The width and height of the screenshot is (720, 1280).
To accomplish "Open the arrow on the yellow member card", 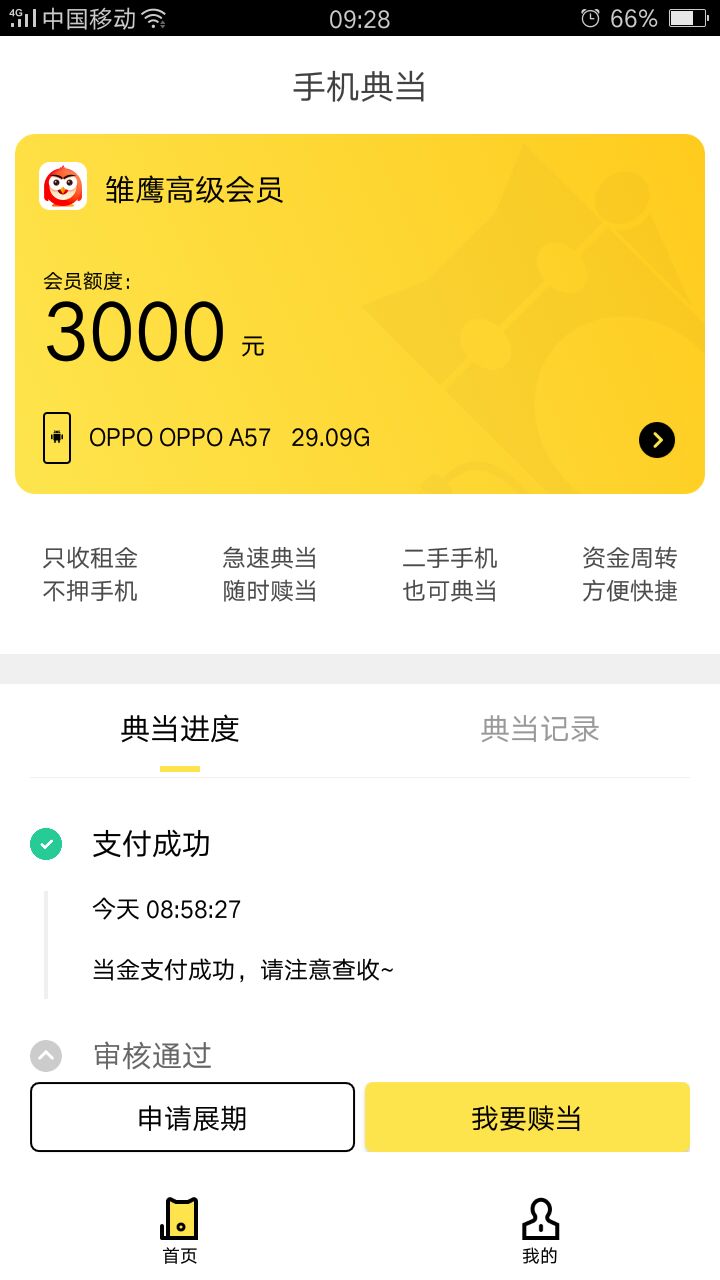I will click(x=657, y=439).
